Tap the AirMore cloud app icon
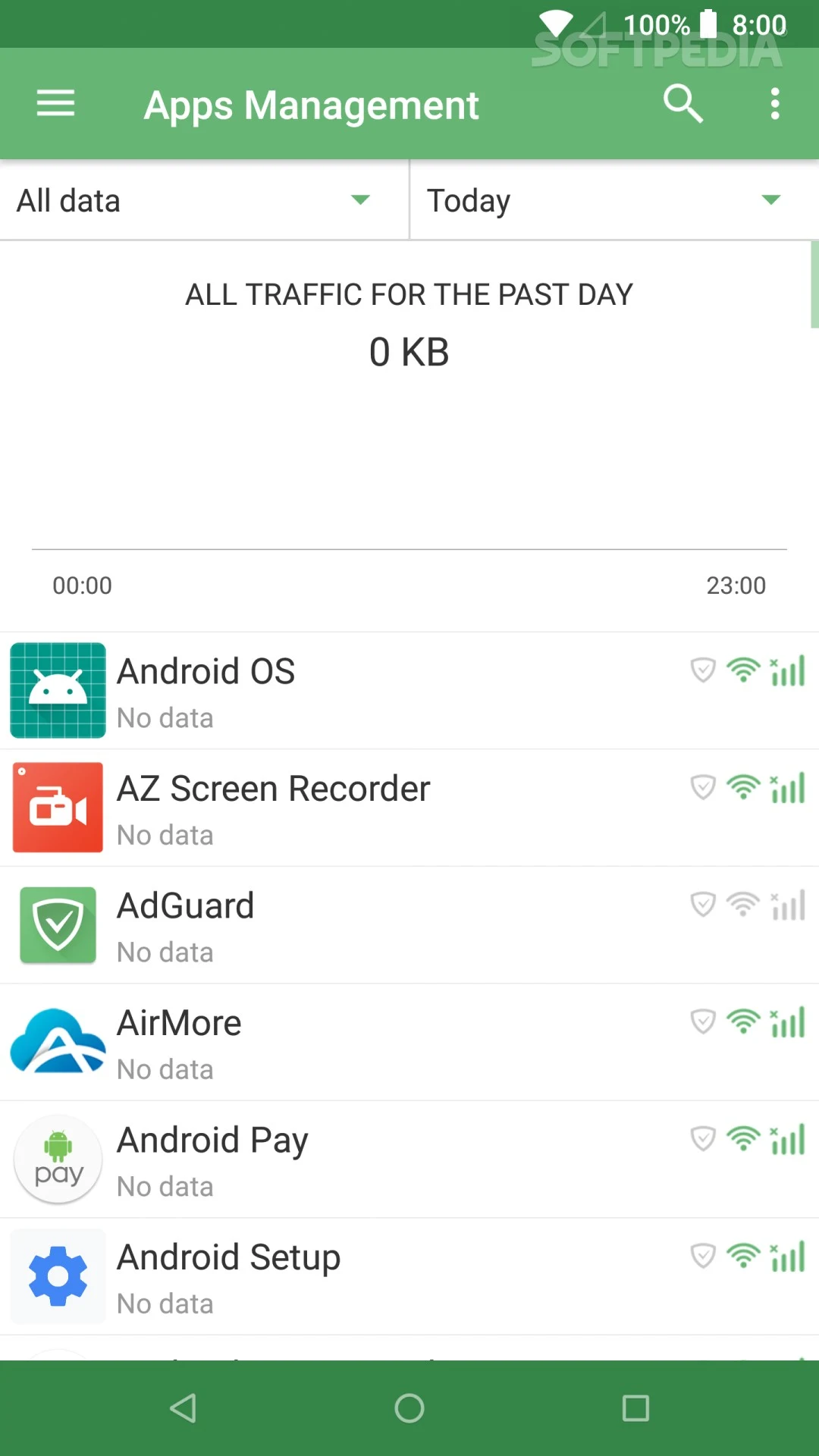This screenshot has height=1456, width=819. (58, 1042)
